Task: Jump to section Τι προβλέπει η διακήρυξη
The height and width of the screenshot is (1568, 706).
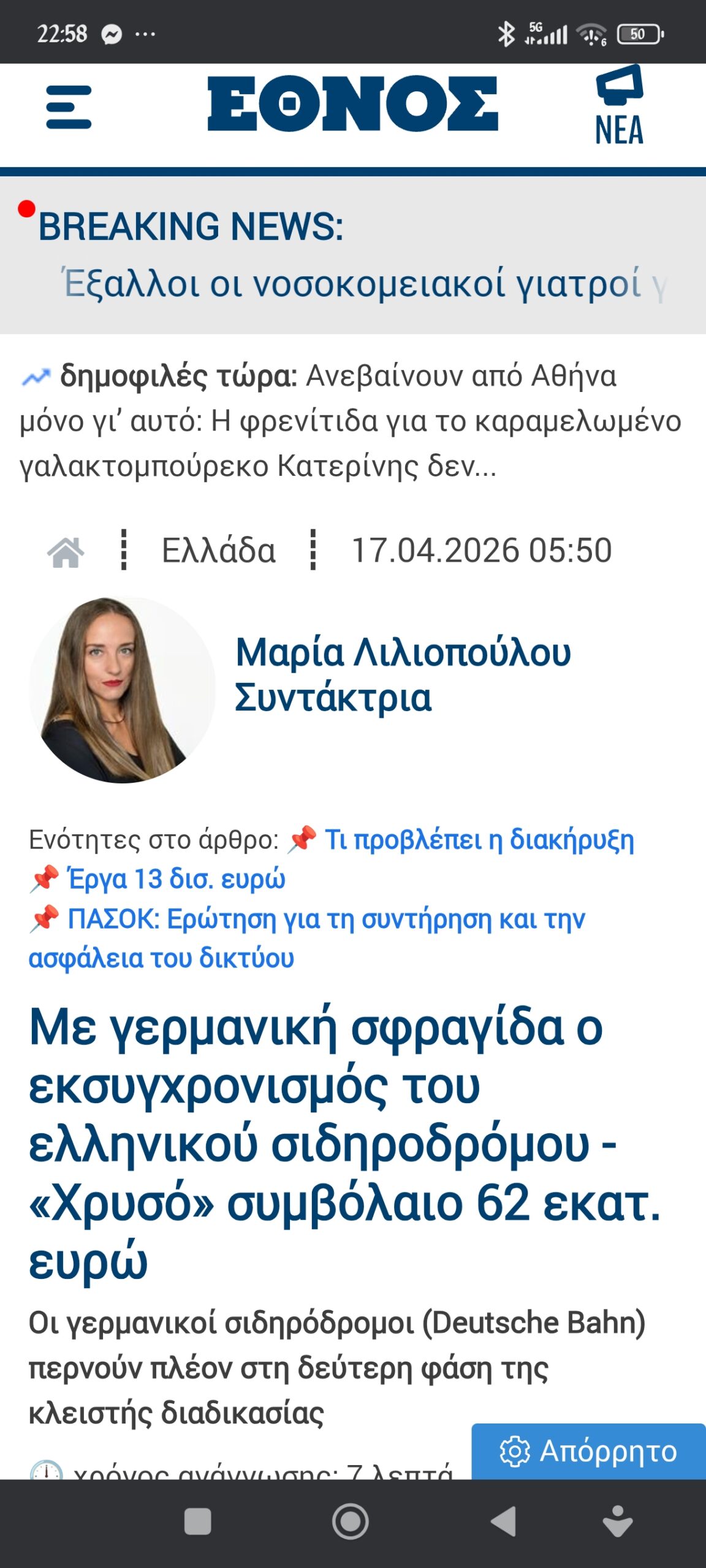Action: coord(479,839)
